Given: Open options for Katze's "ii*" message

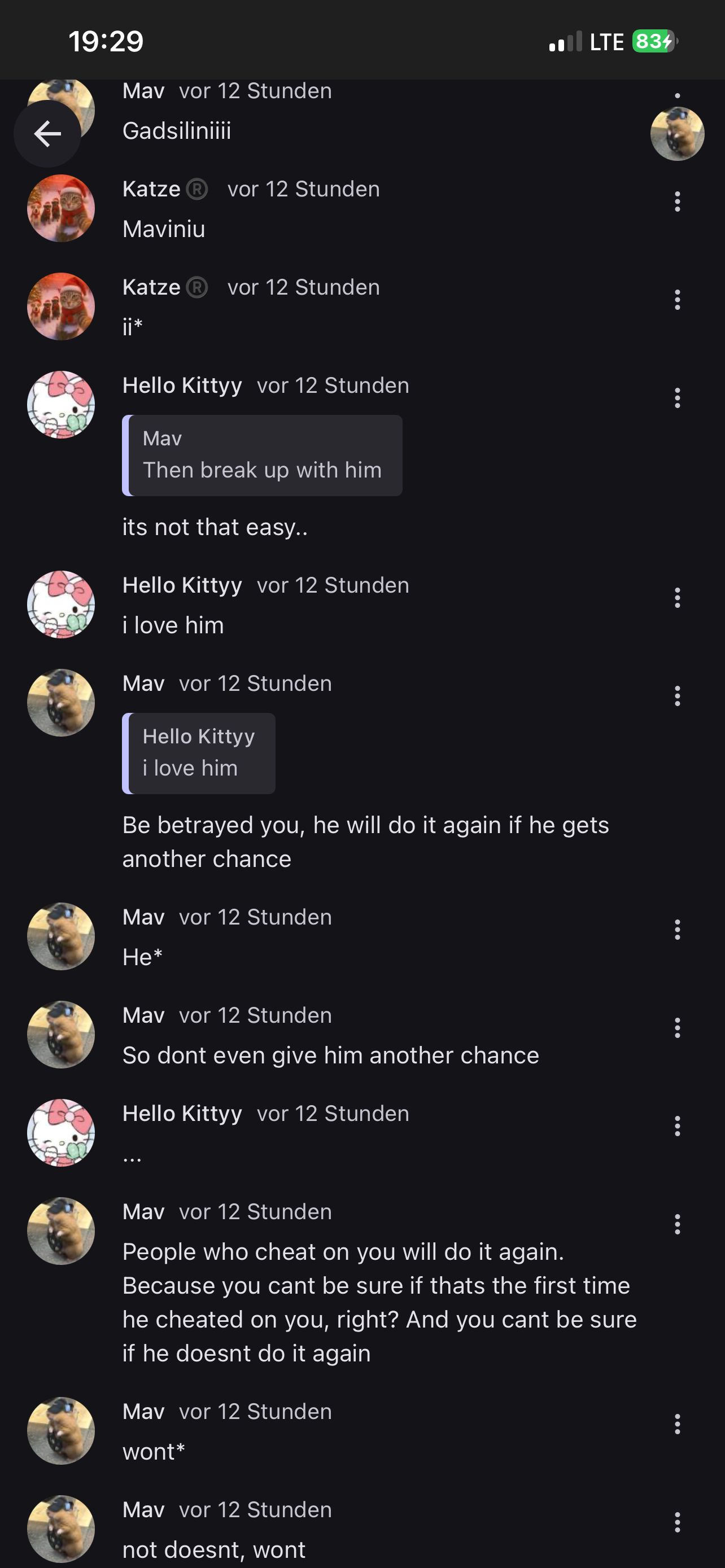Looking at the screenshot, I should 677,300.
